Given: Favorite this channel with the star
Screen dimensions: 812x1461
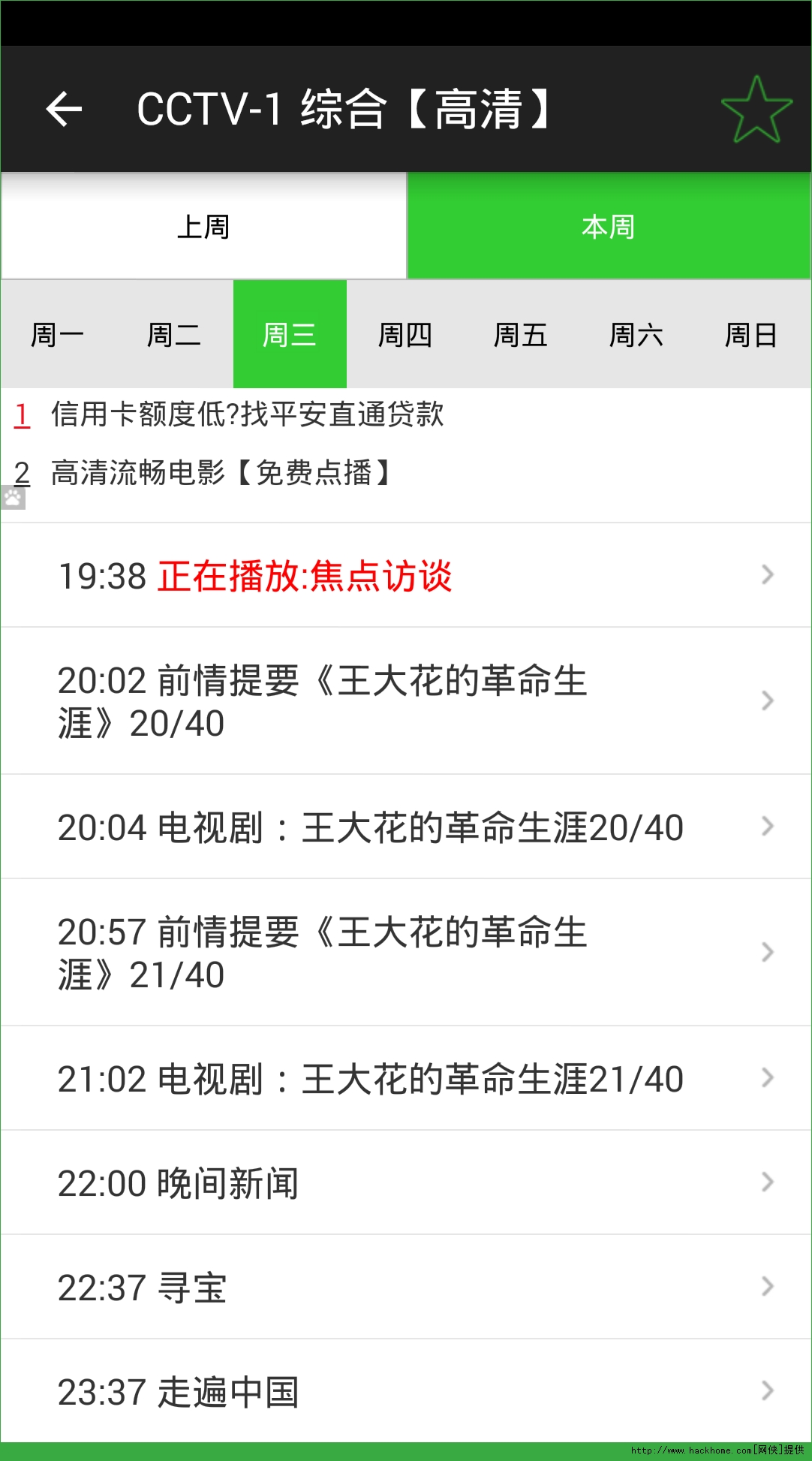Looking at the screenshot, I should pos(756,110).
